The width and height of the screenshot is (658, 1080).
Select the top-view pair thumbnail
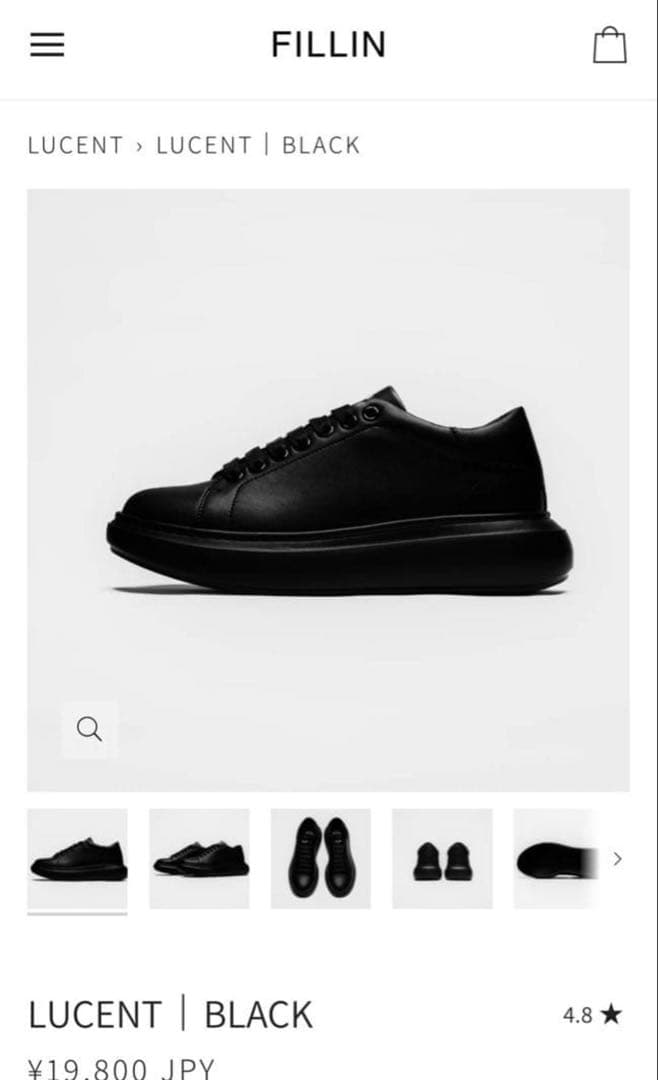[321, 859]
